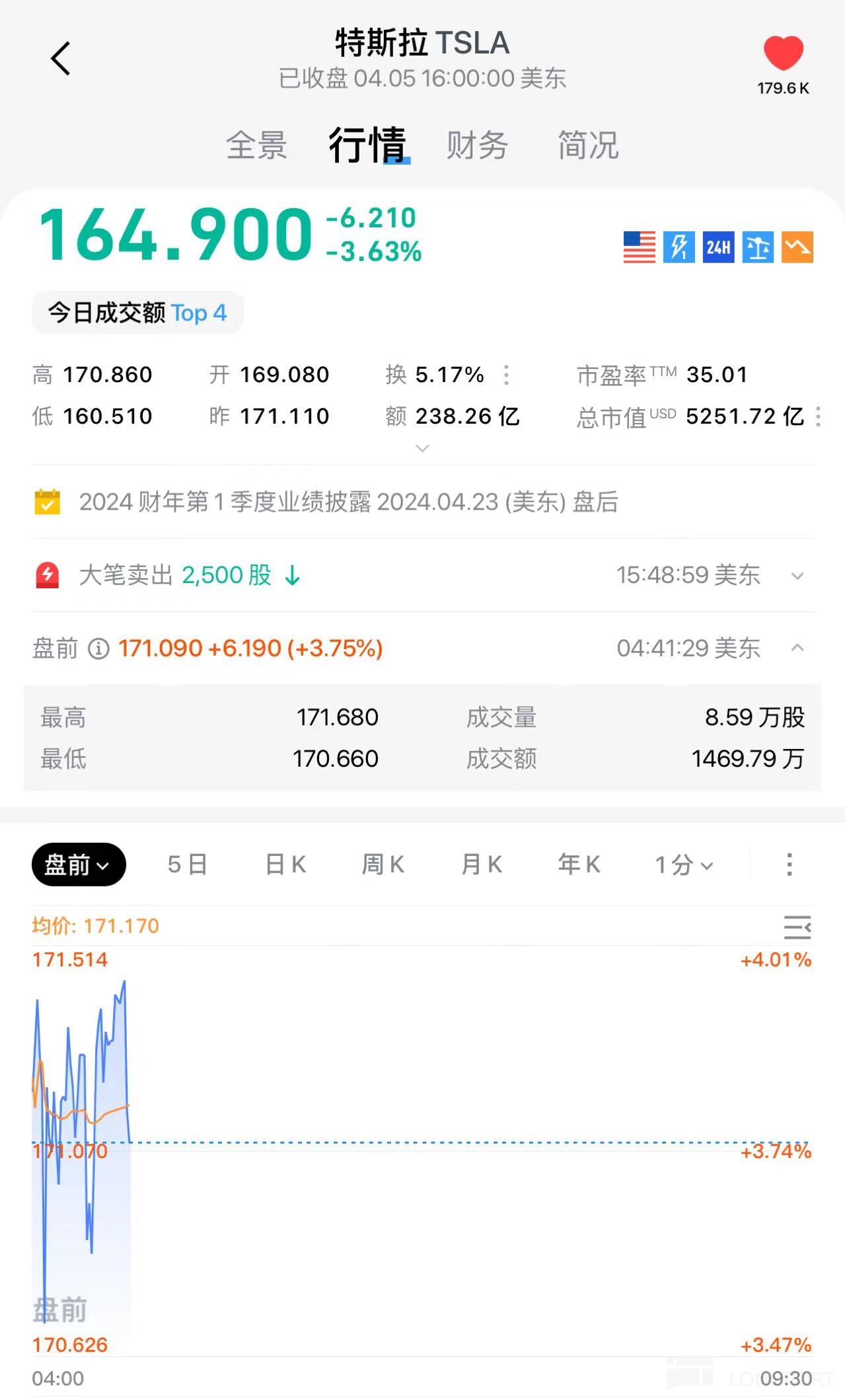Open the 今日成交额 Top 4 chip
This screenshot has height=1400, width=845.
(x=137, y=313)
